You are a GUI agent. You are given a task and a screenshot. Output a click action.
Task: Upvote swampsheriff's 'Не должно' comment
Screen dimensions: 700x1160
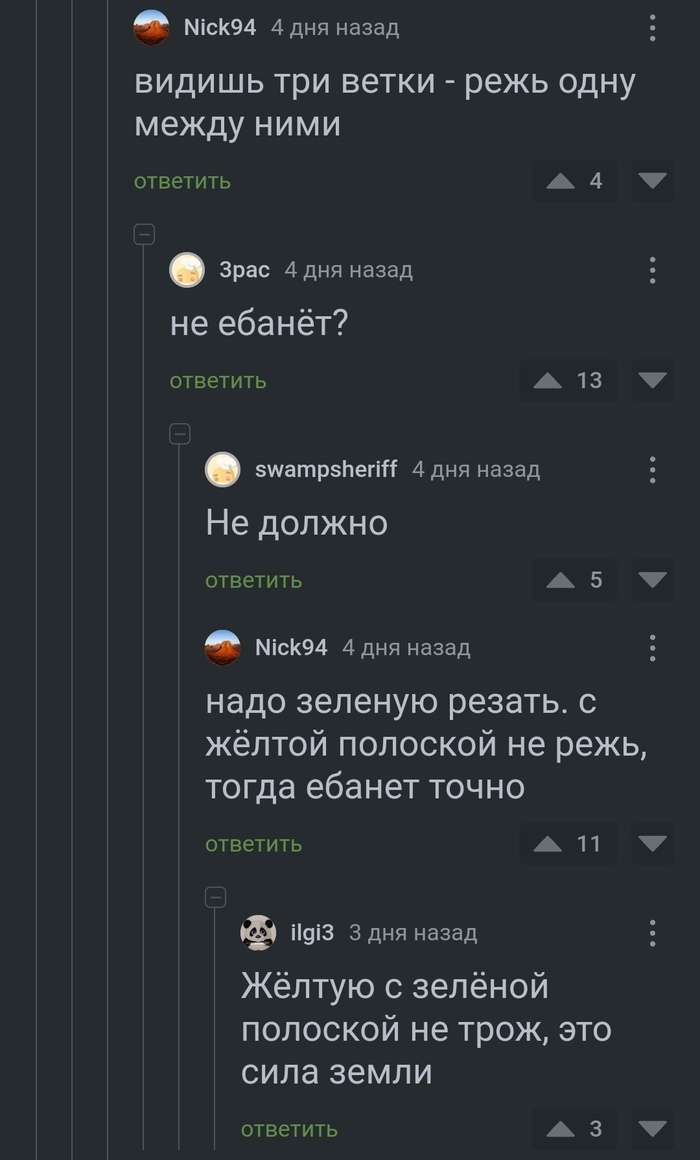[x=561, y=580]
